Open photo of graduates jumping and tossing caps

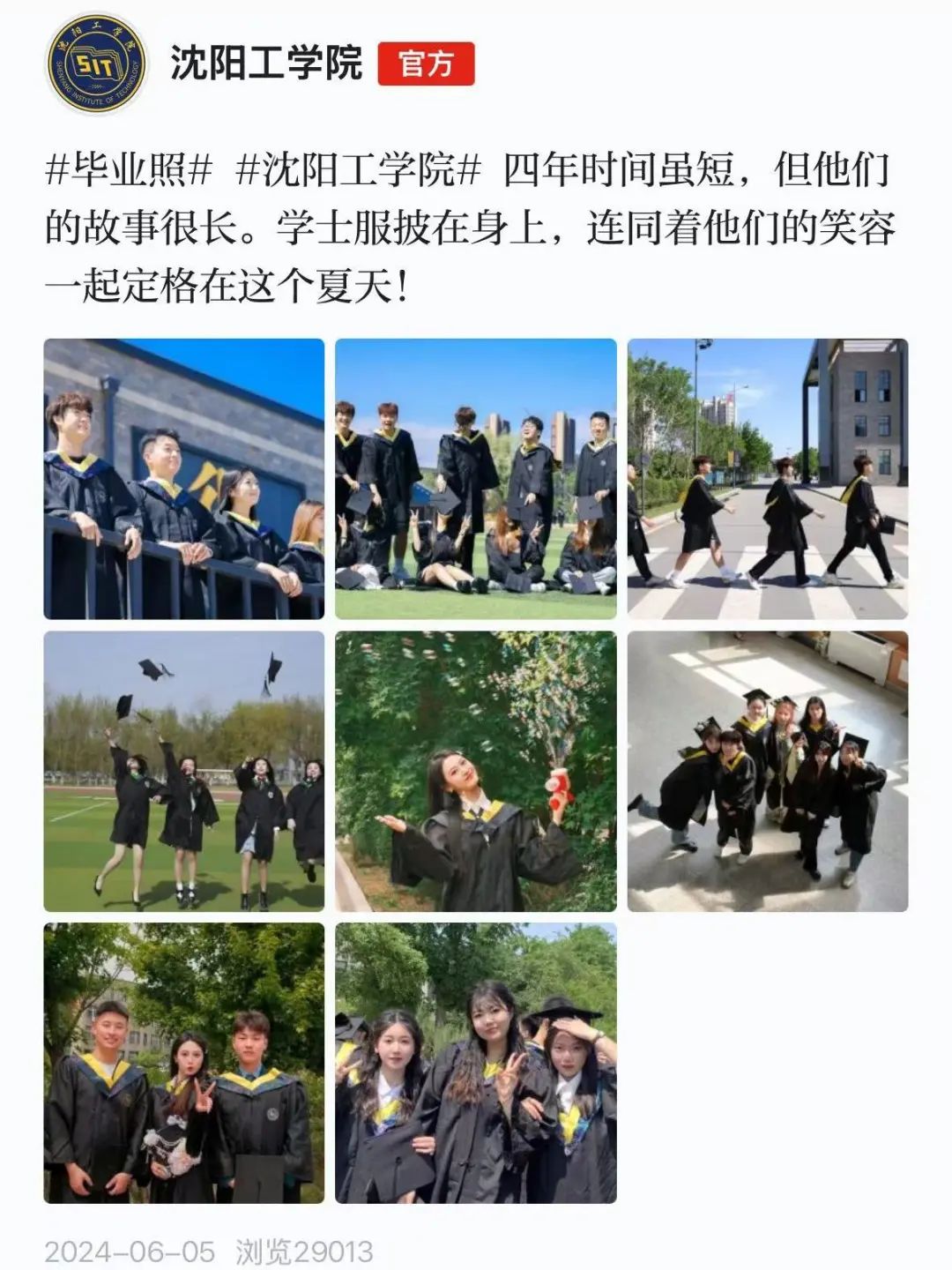point(184,771)
